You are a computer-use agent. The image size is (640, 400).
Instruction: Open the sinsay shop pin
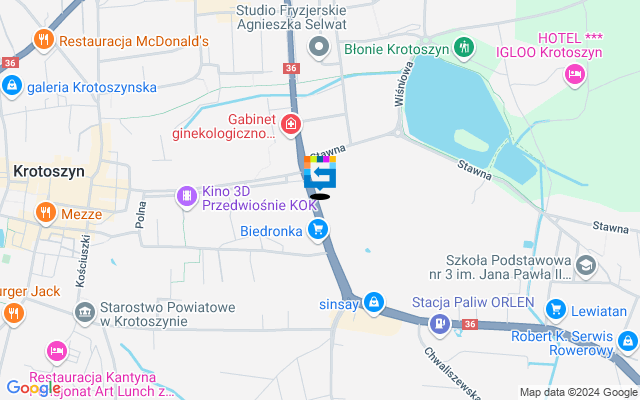[374, 301]
